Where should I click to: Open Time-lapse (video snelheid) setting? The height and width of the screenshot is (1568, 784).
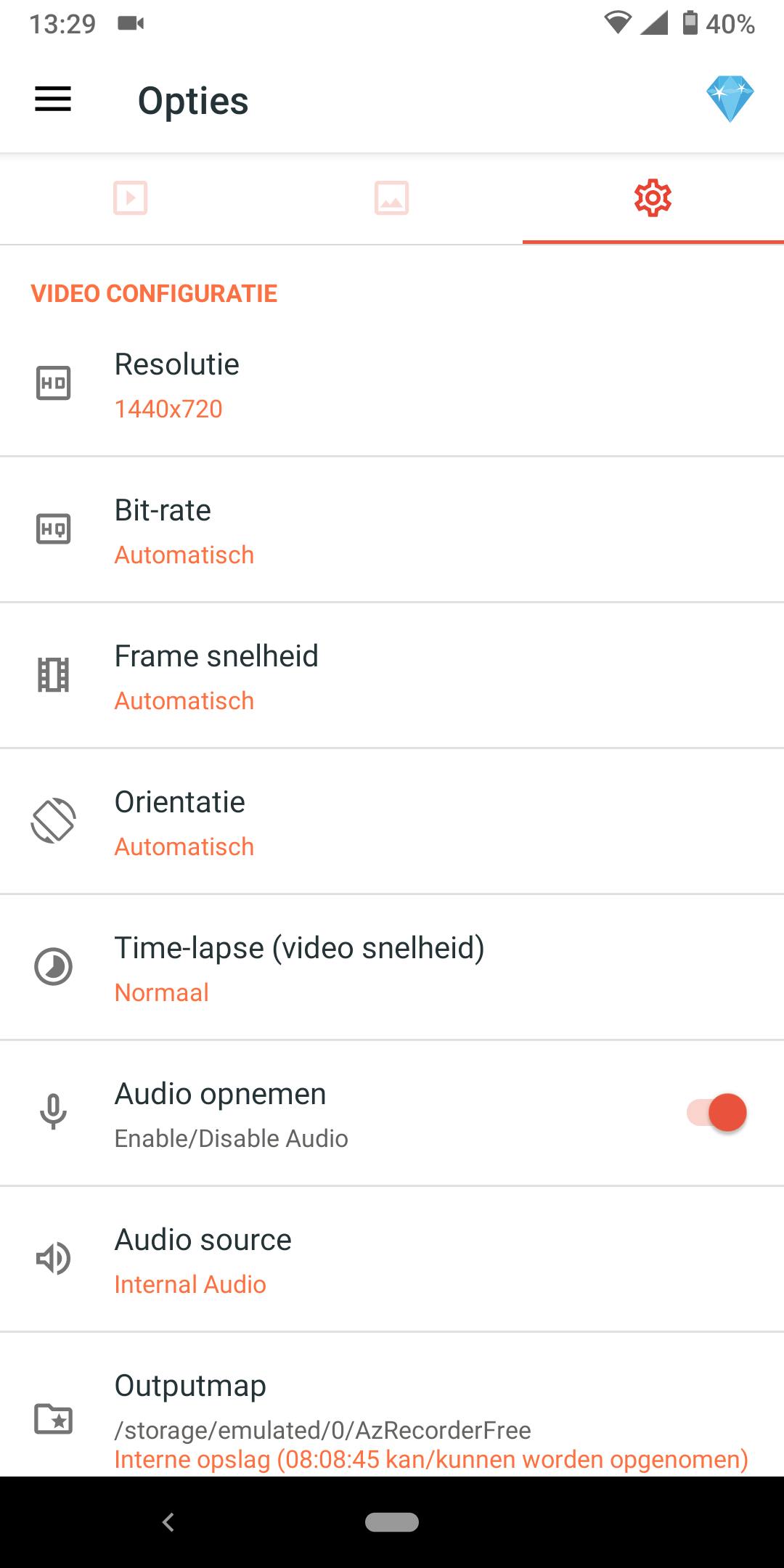click(x=392, y=968)
